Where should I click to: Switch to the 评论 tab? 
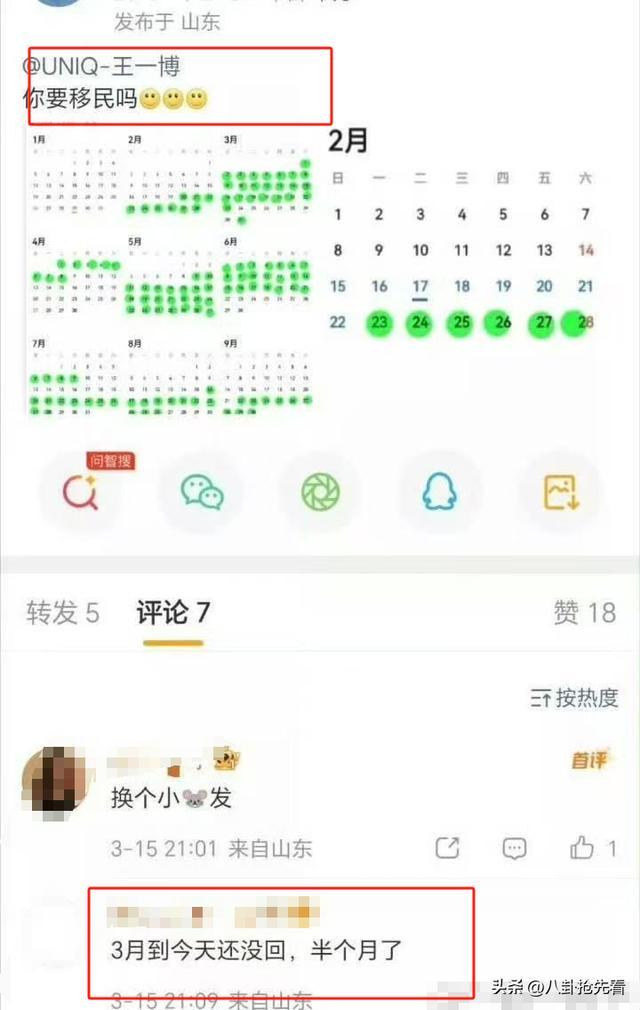(x=173, y=612)
